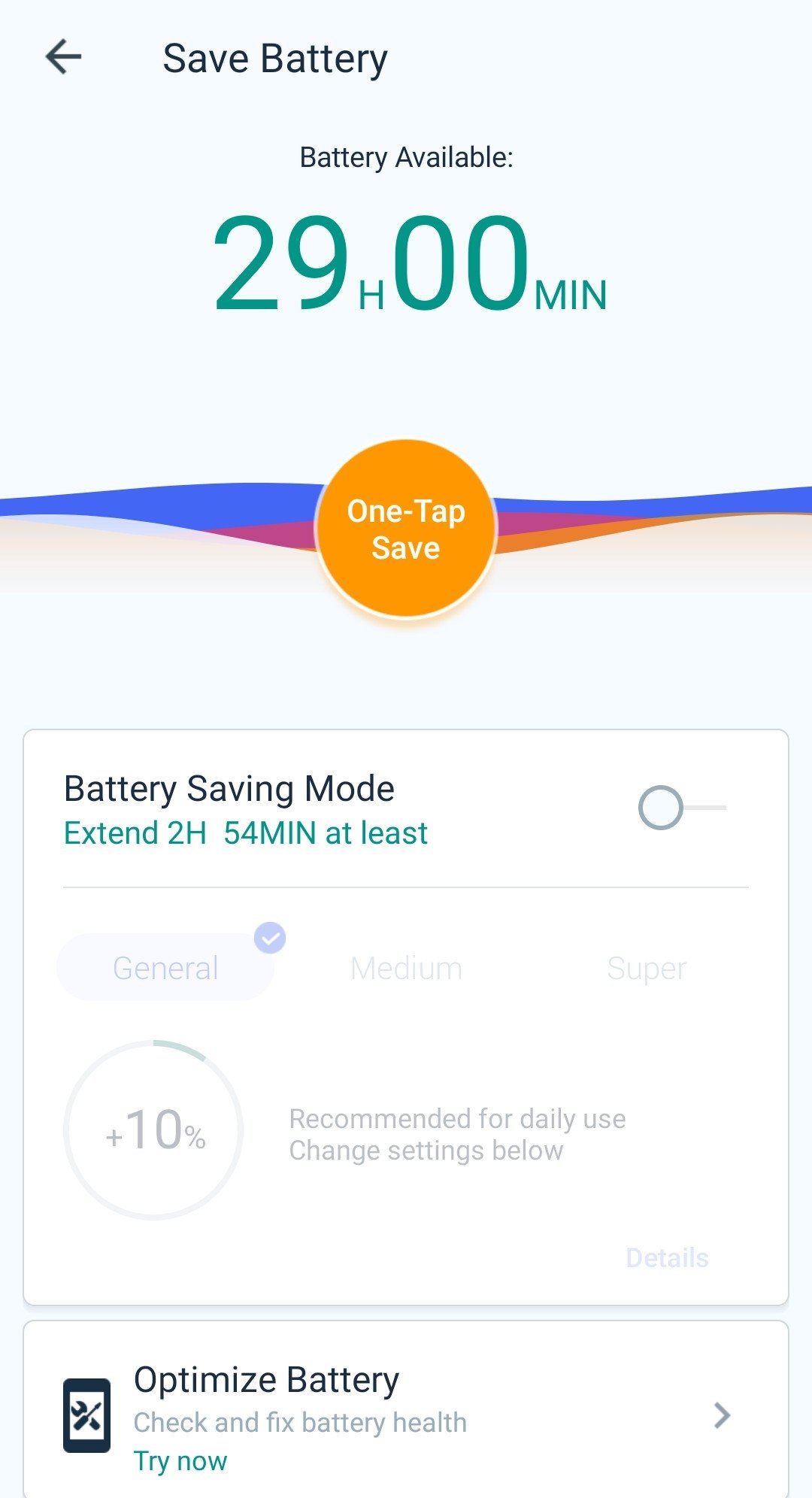Go back using the arrow icon
This screenshot has width=812, height=1498.
click(63, 57)
